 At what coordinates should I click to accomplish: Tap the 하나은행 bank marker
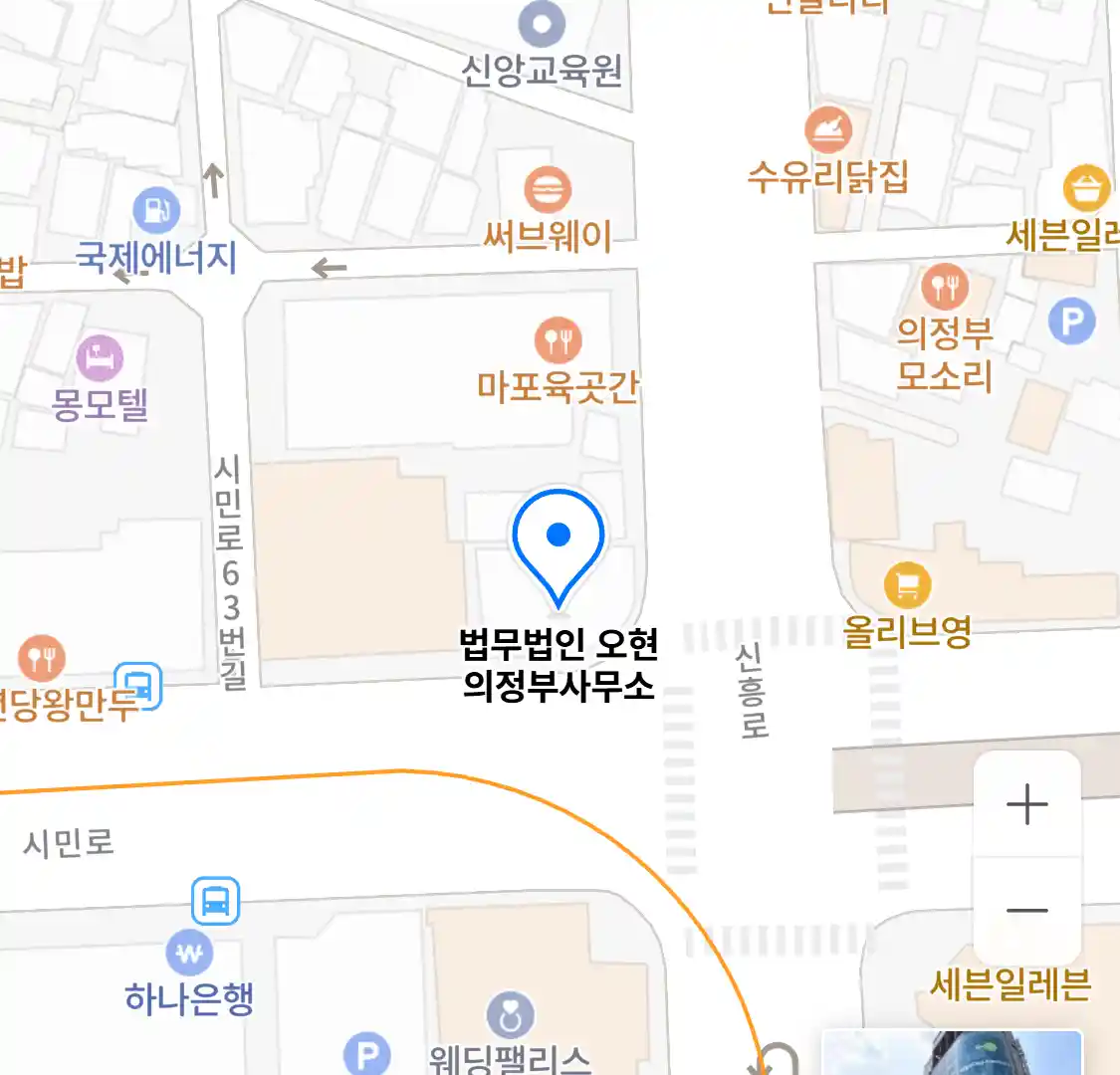coord(189,954)
